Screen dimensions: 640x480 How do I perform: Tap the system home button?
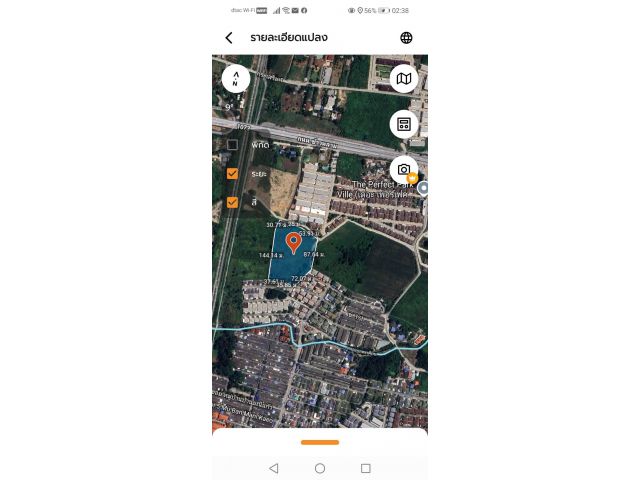320,468
